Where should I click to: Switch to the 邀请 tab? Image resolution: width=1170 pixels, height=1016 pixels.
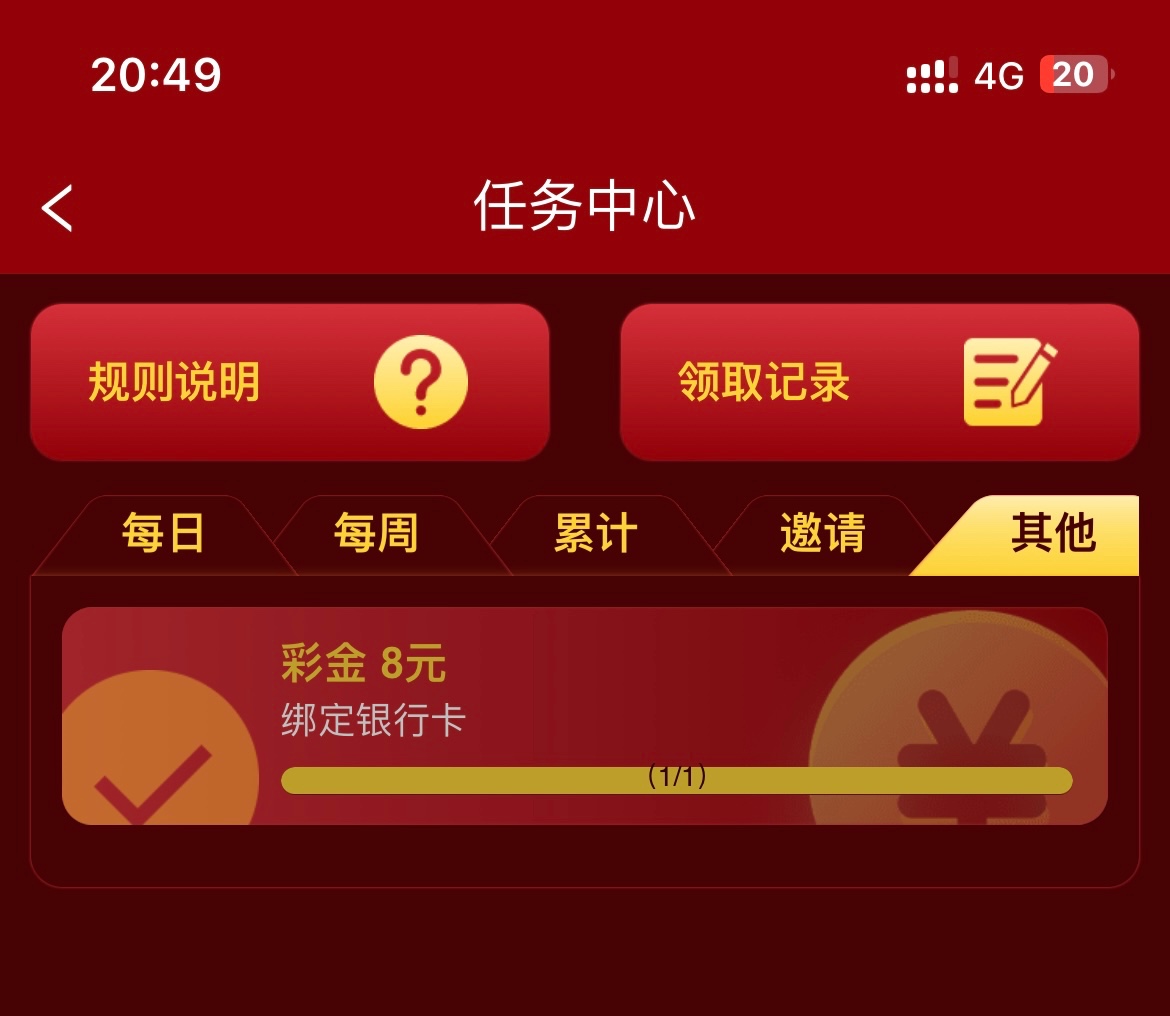tap(822, 534)
